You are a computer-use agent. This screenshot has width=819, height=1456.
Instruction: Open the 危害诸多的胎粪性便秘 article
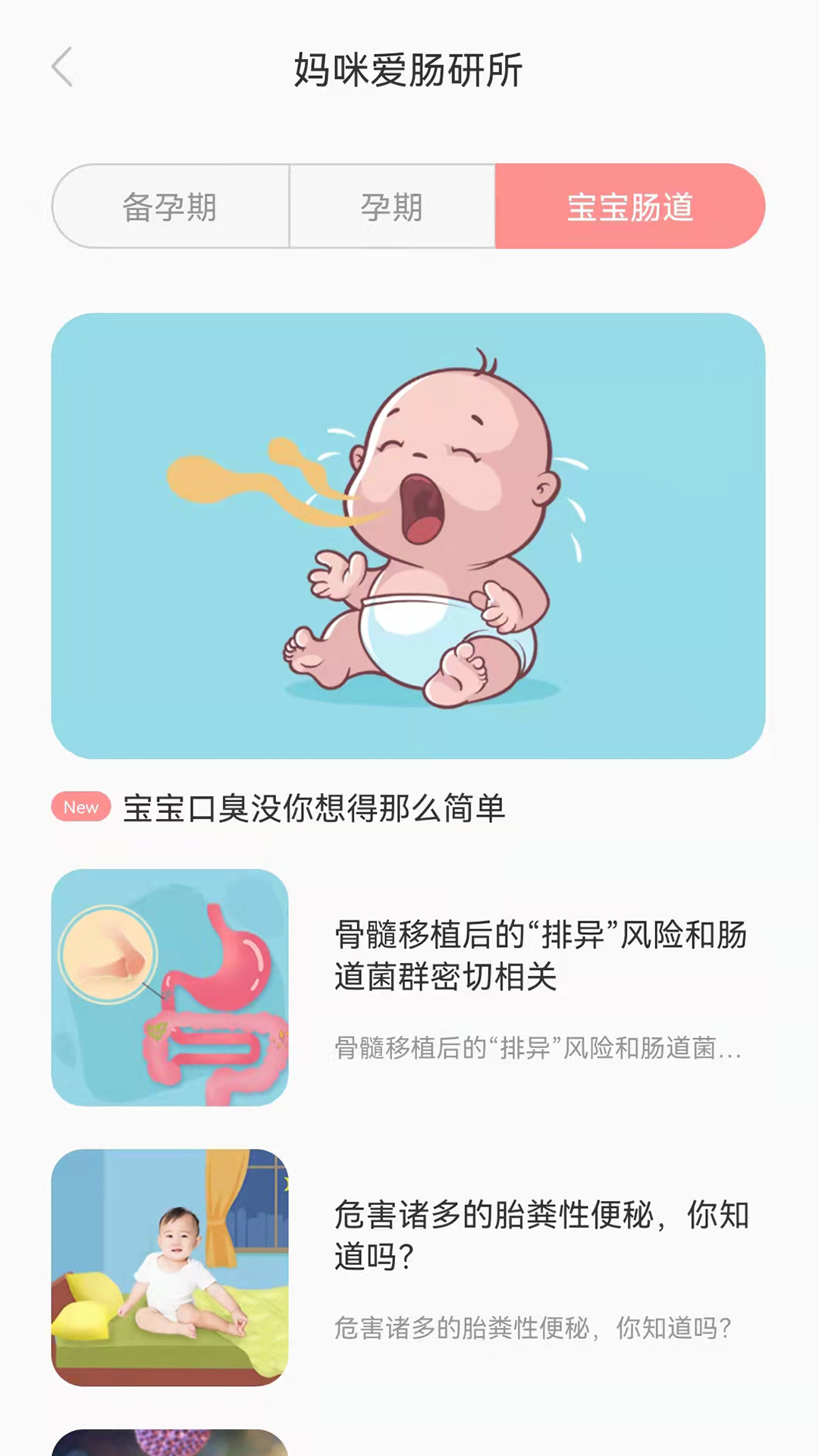(x=408, y=1267)
